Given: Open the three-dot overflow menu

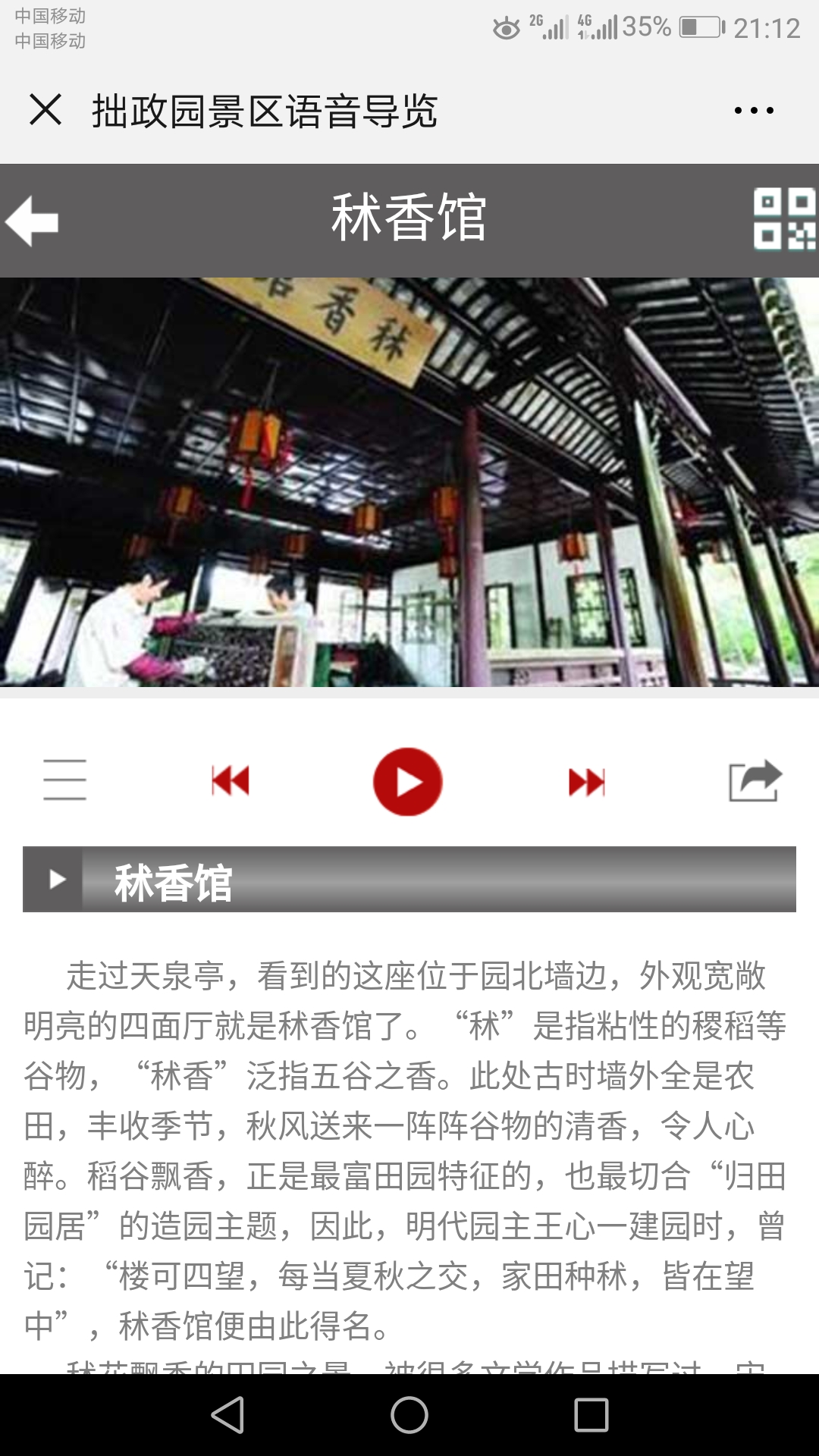Looking at the screenshot, I should click(x=754, y=111).
